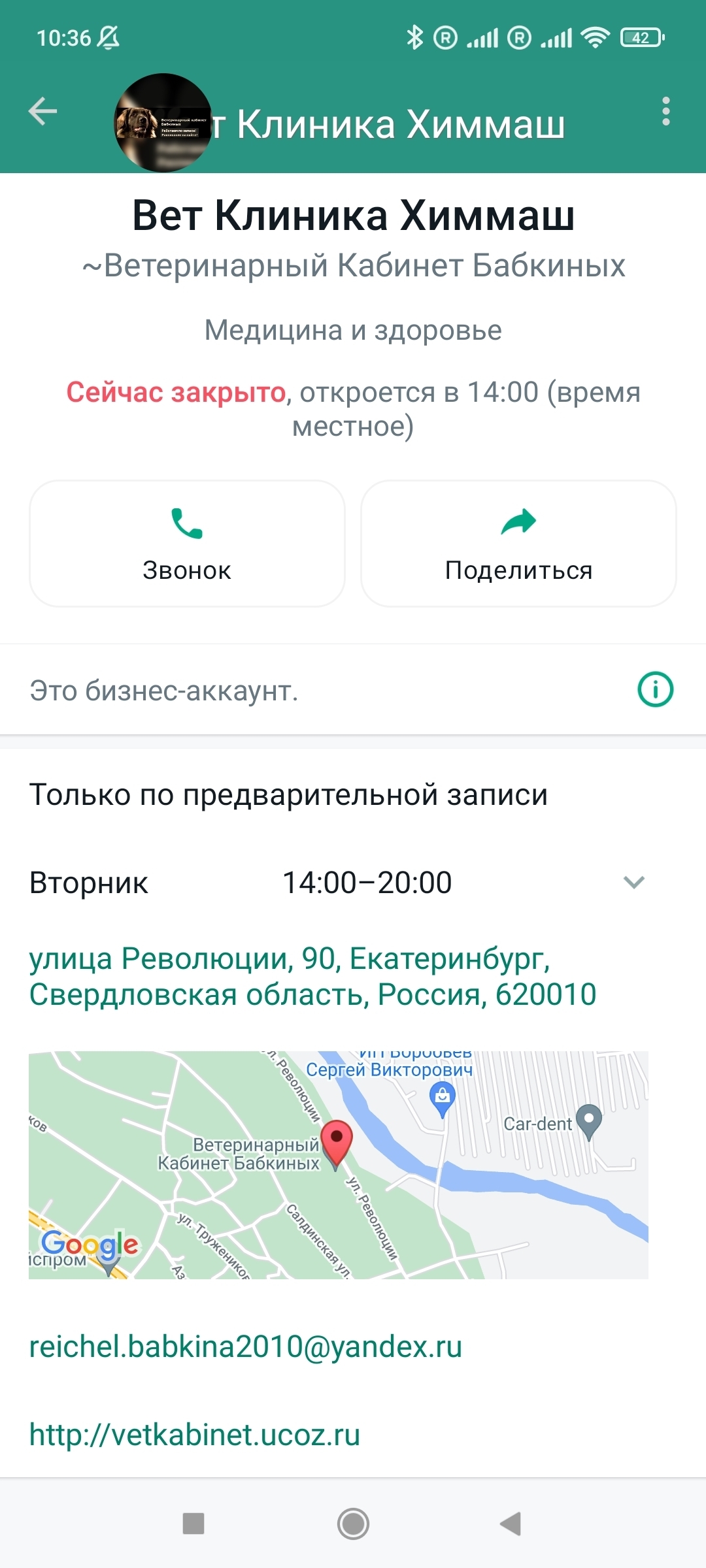Screen dimensions: 706x1568
Task: Email reichel.babkina2010@yandex.ru
Action: click(x=246, y=1347)
